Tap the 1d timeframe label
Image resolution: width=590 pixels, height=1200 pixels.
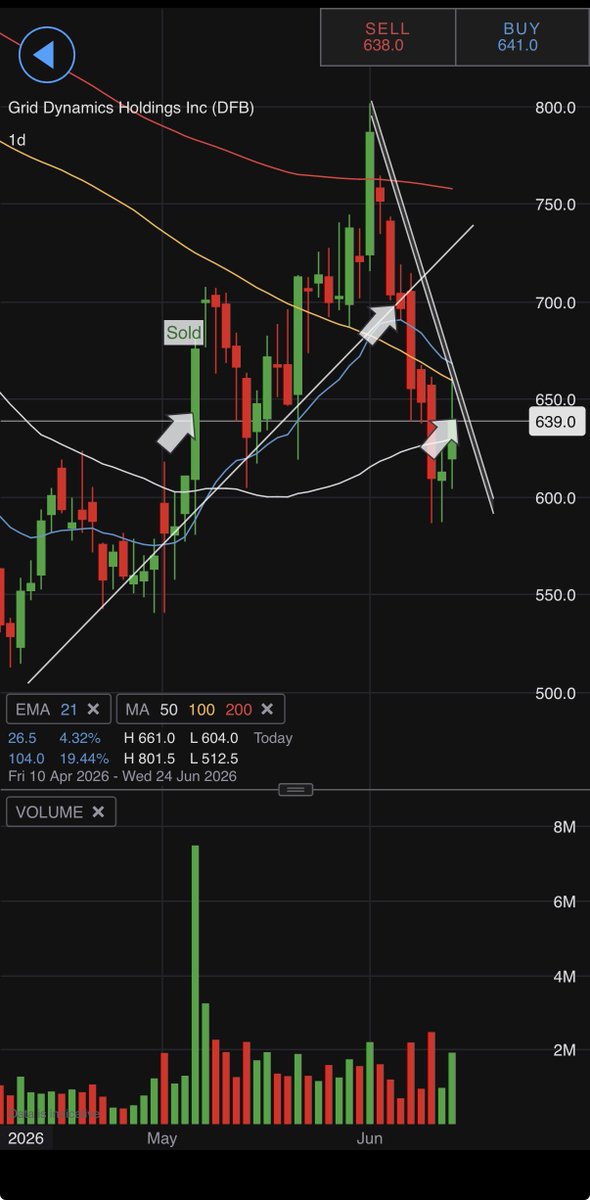(17, 141)
